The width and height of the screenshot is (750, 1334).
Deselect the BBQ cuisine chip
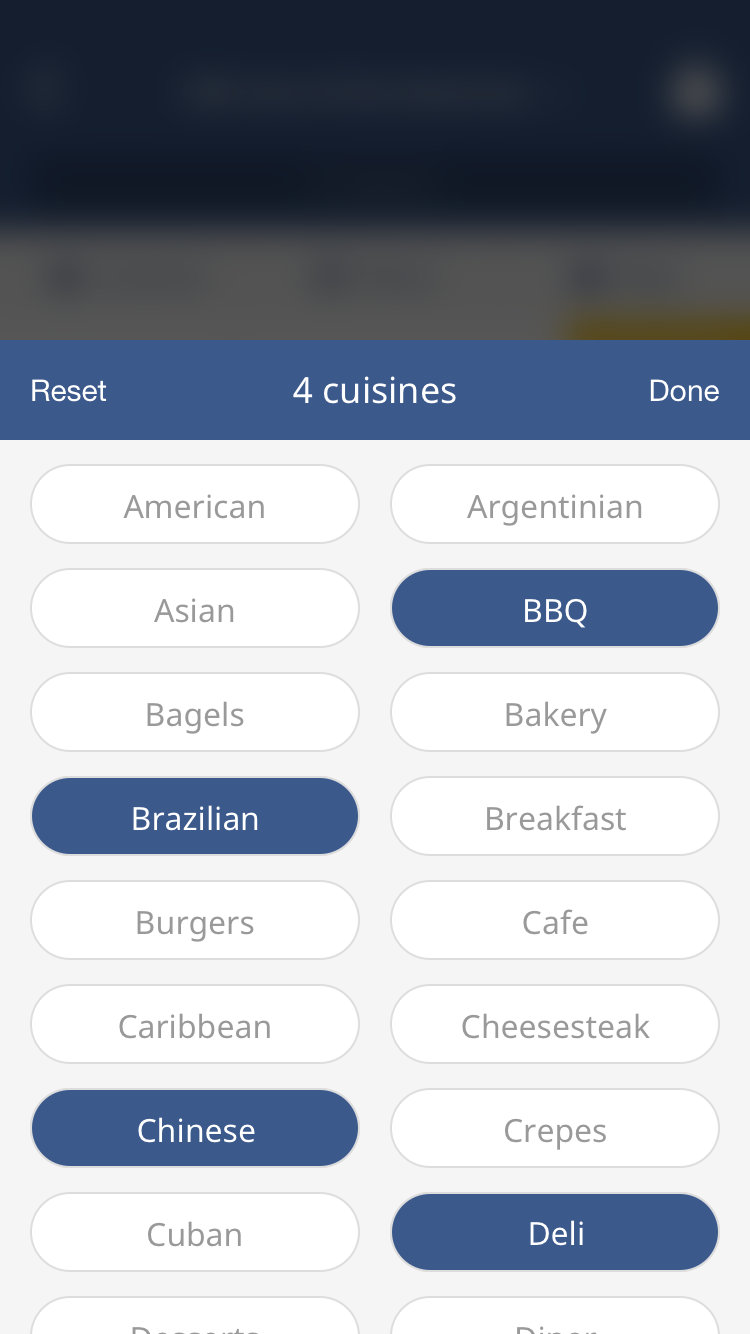point(555,609)
